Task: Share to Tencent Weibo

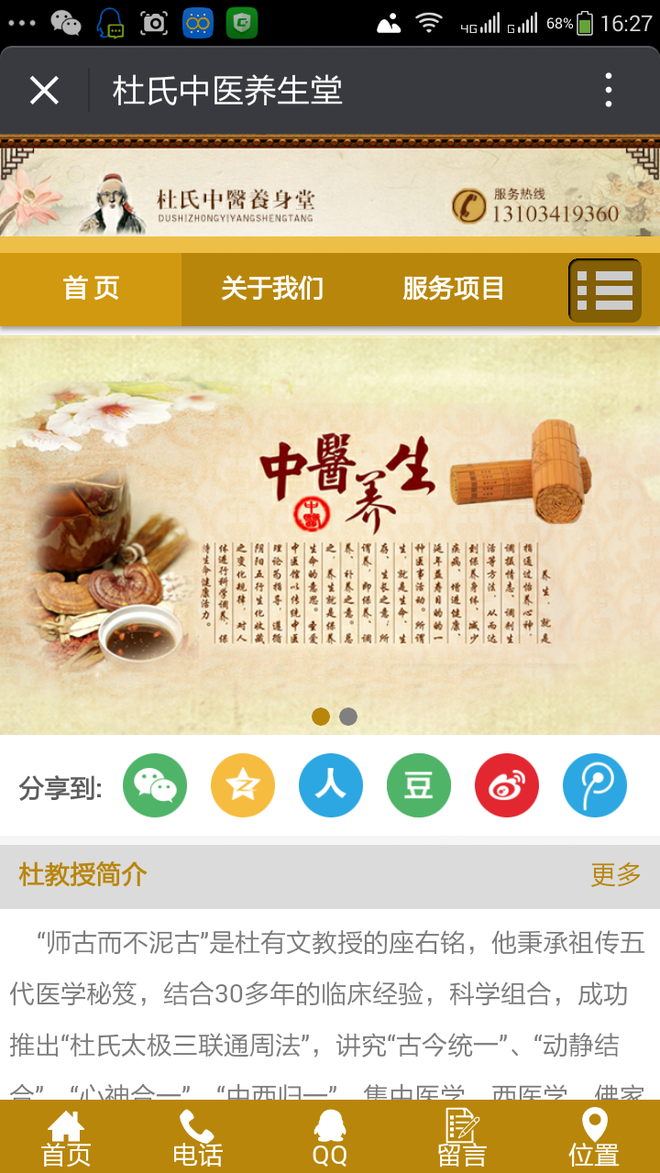Action: (x=595, y=786)
